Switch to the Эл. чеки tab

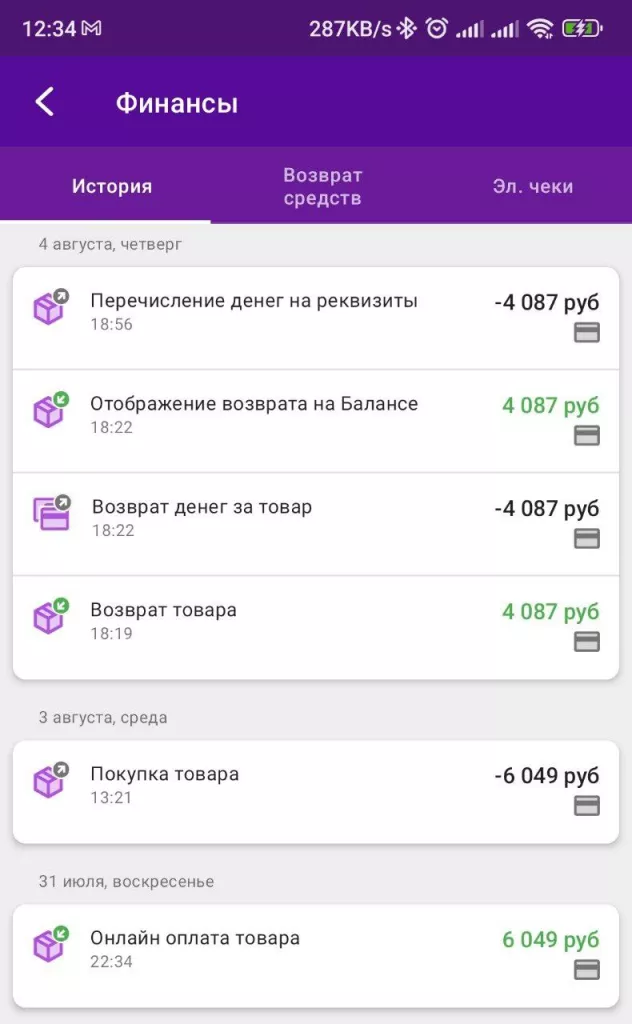tap(532, 186)
